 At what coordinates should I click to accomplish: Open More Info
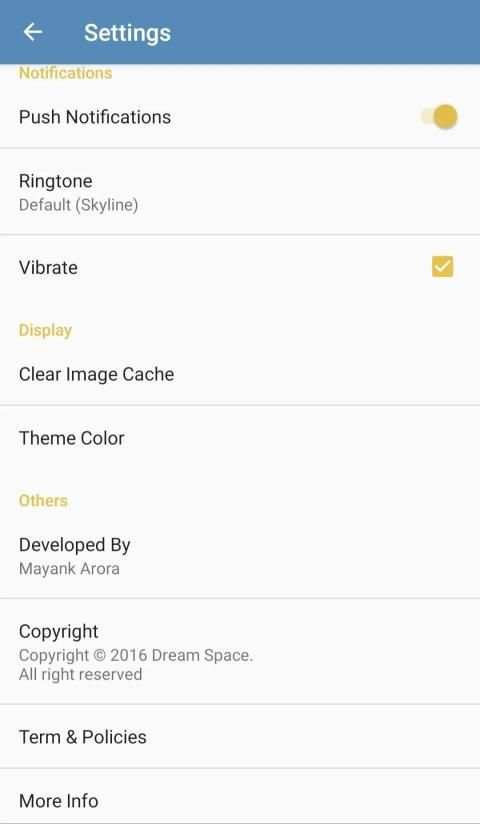240,800
